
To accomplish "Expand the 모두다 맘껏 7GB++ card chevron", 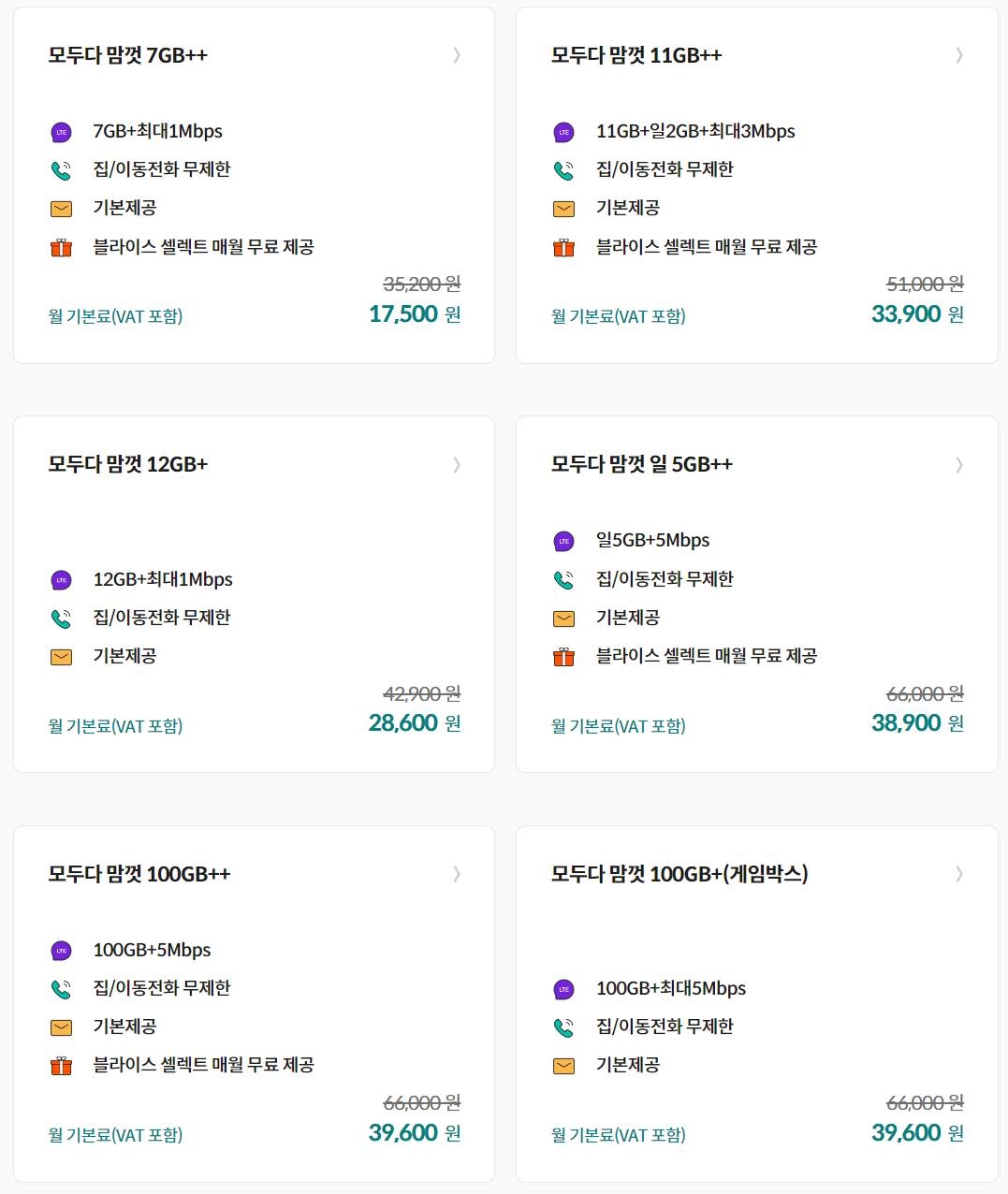I will 457,55.
